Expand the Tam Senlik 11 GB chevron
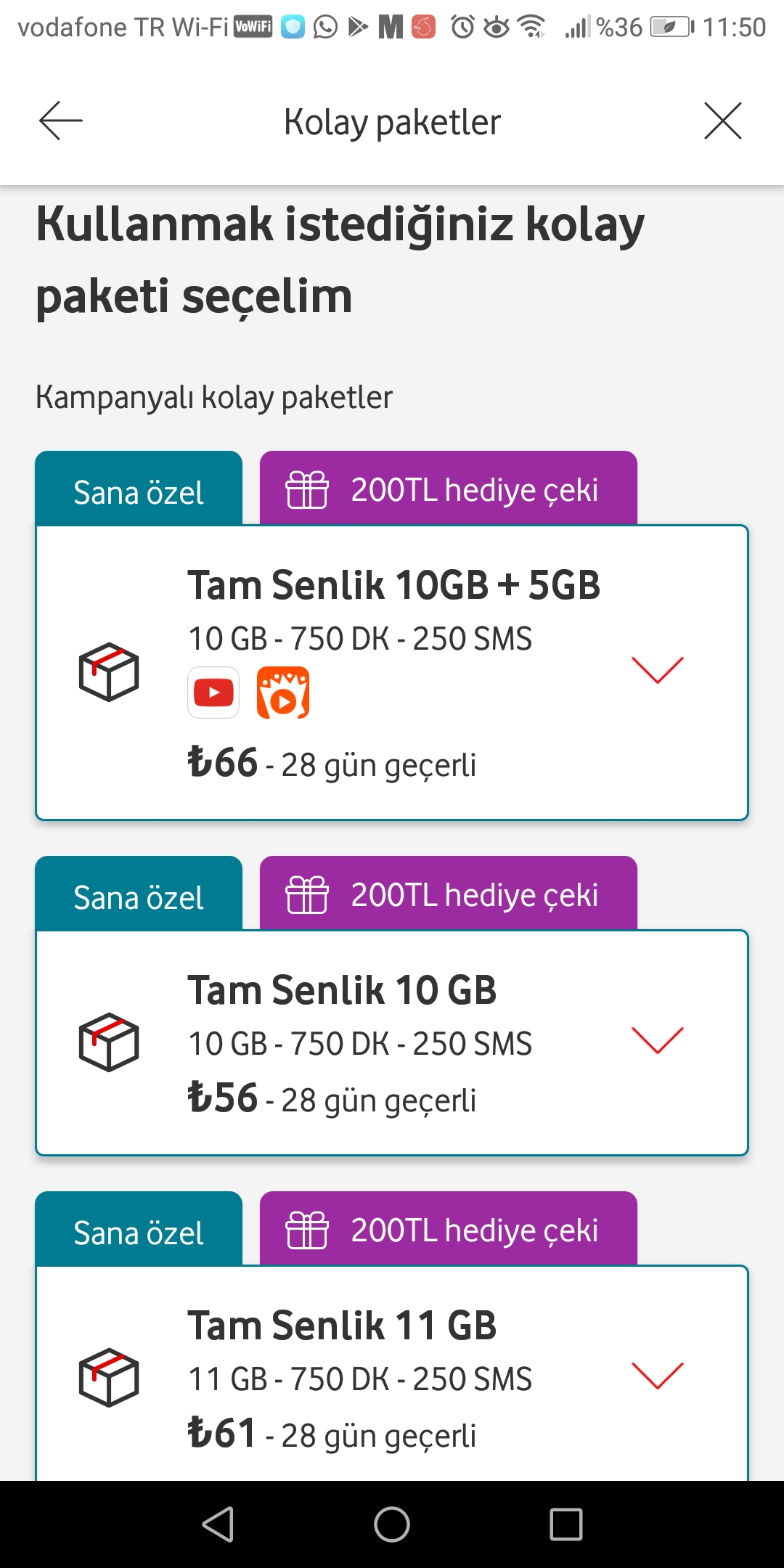 point(658,1376)
